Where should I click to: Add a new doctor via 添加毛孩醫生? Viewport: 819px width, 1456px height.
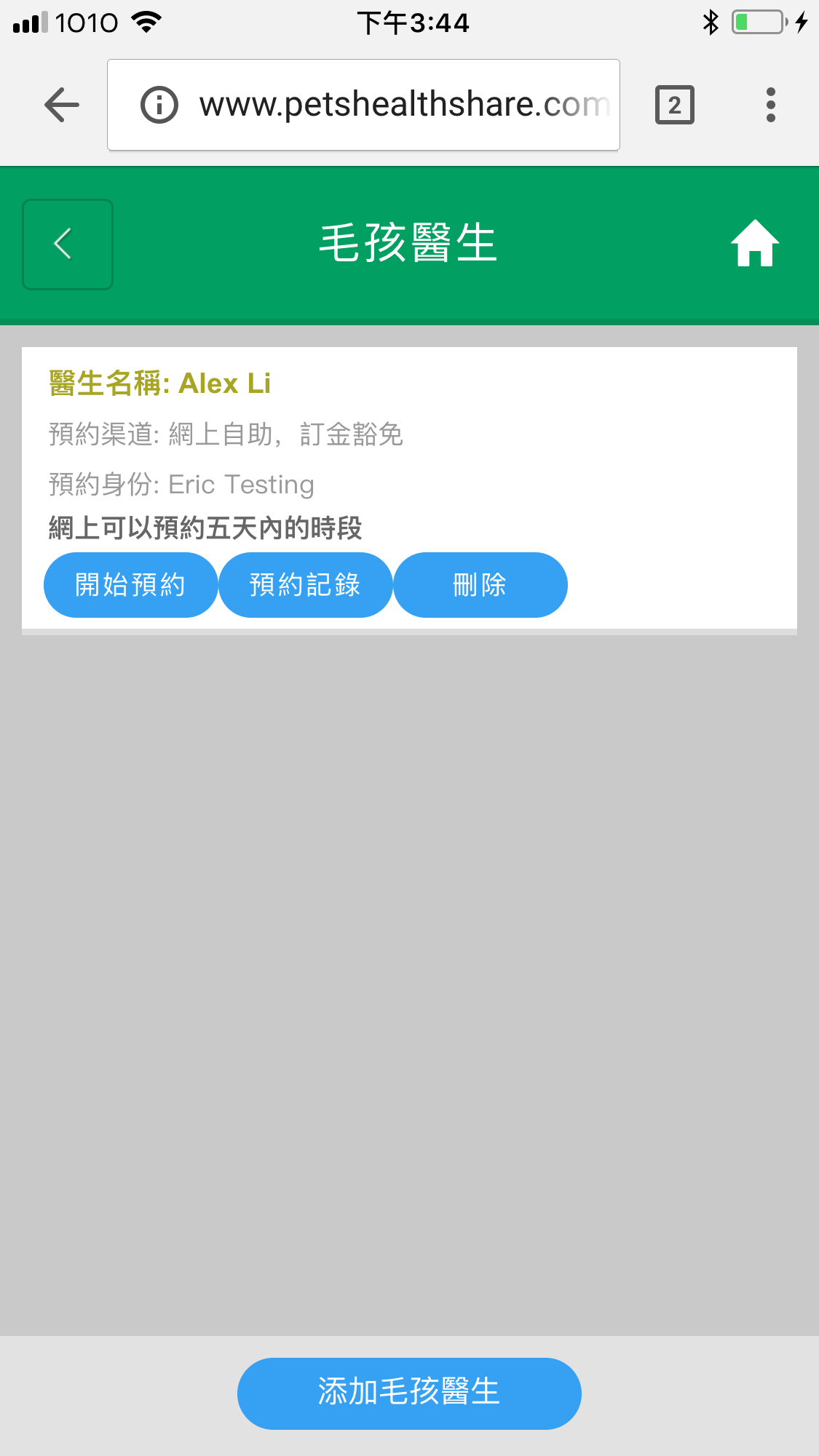[x=409, y=1393]
